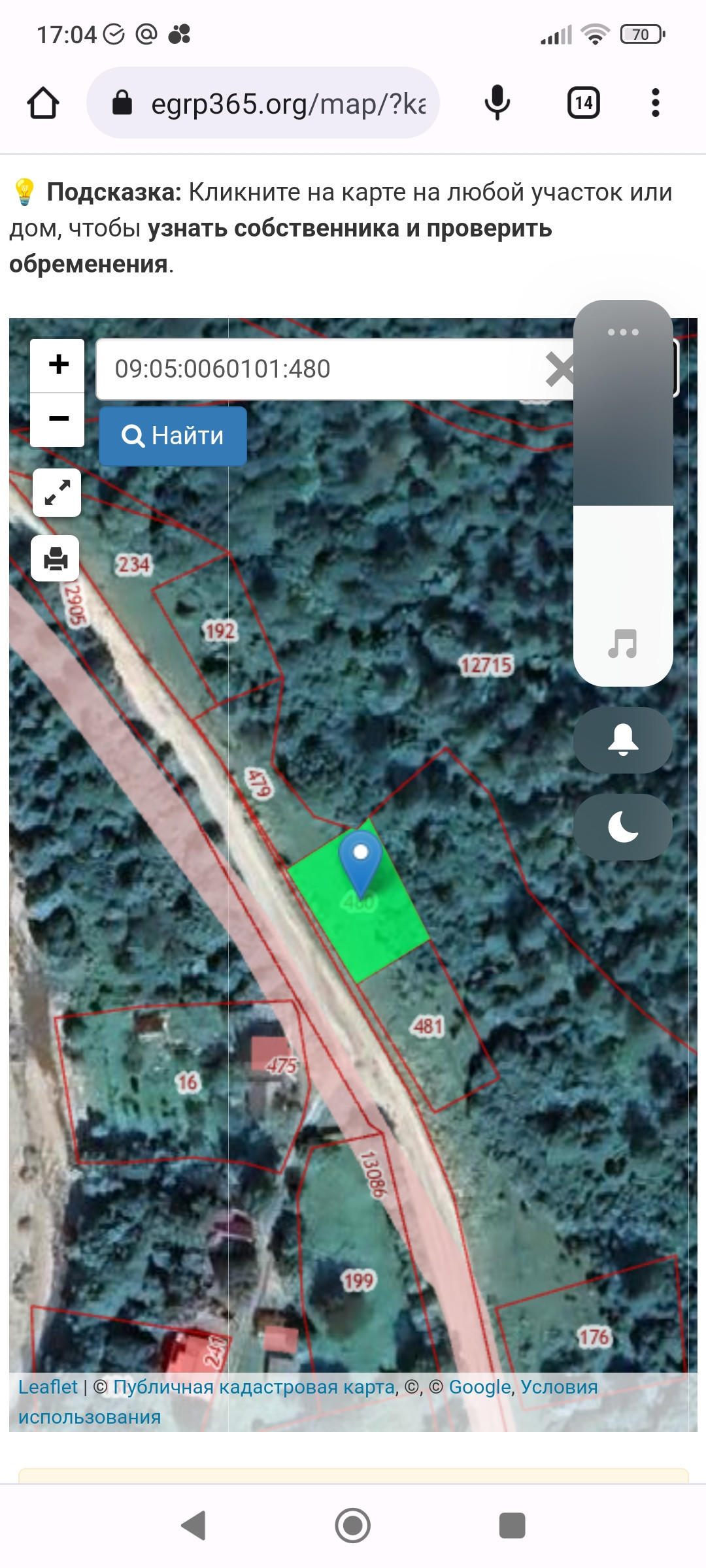This screenshot has height=1568, width=706.
Task: Open the browser overflow menu
Action: pos(655,103)
